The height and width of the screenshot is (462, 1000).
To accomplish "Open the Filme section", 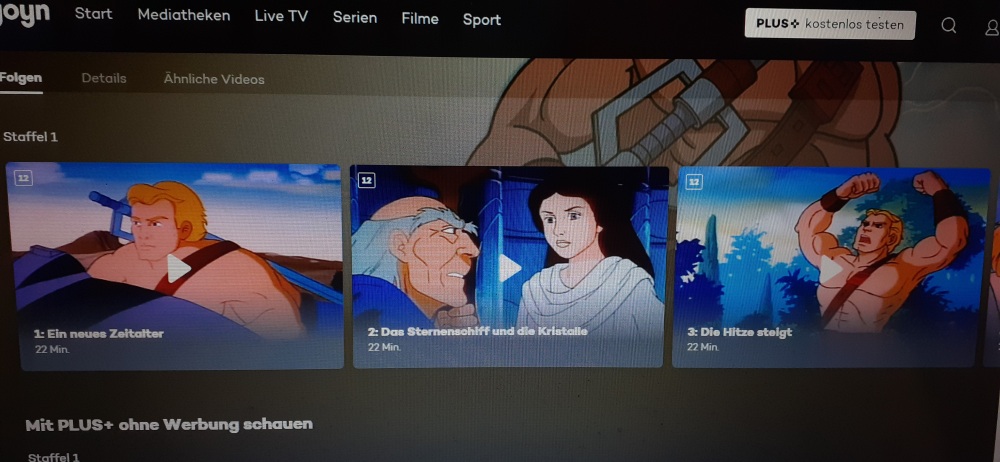I will pyautogui.click(x=420, y=19).
